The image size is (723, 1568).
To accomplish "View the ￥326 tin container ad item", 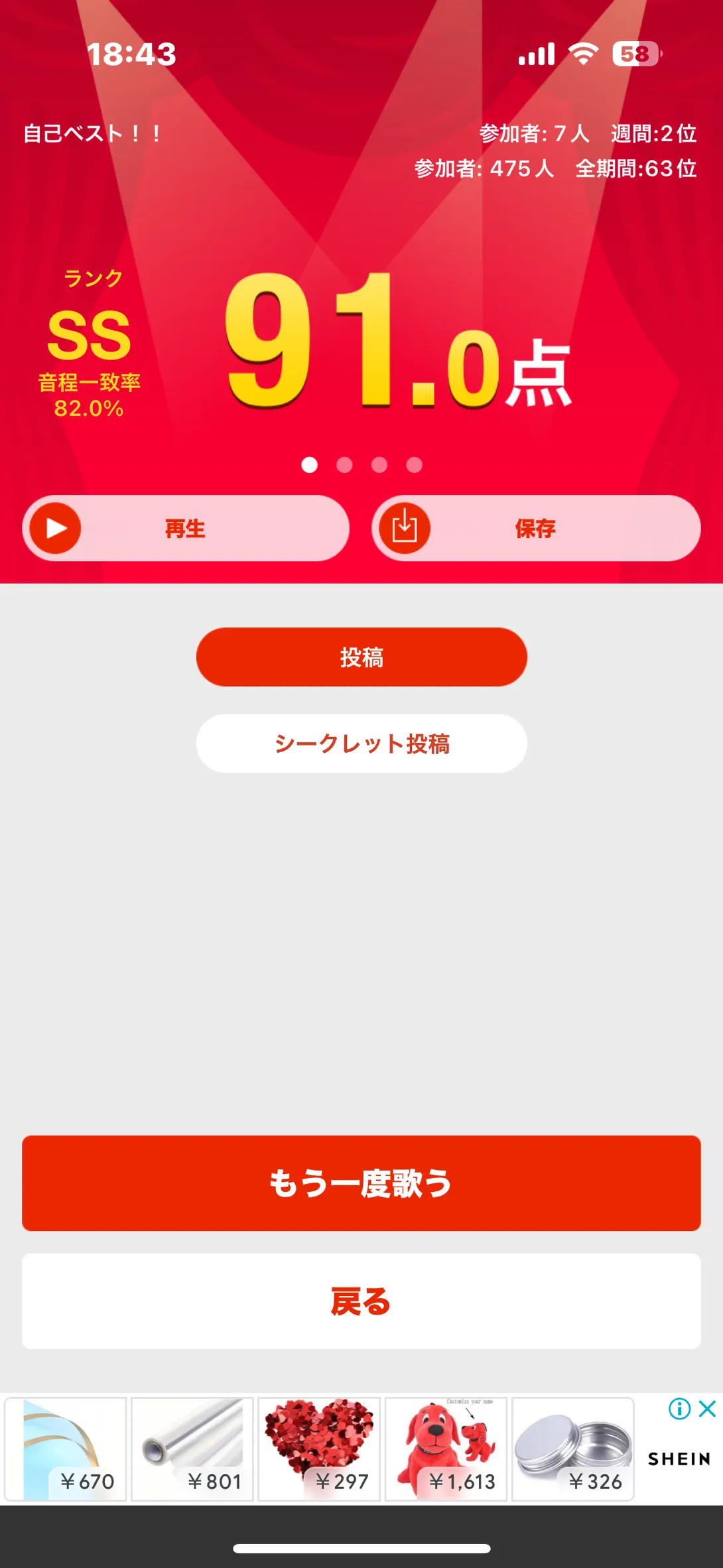I will 572,1449.
